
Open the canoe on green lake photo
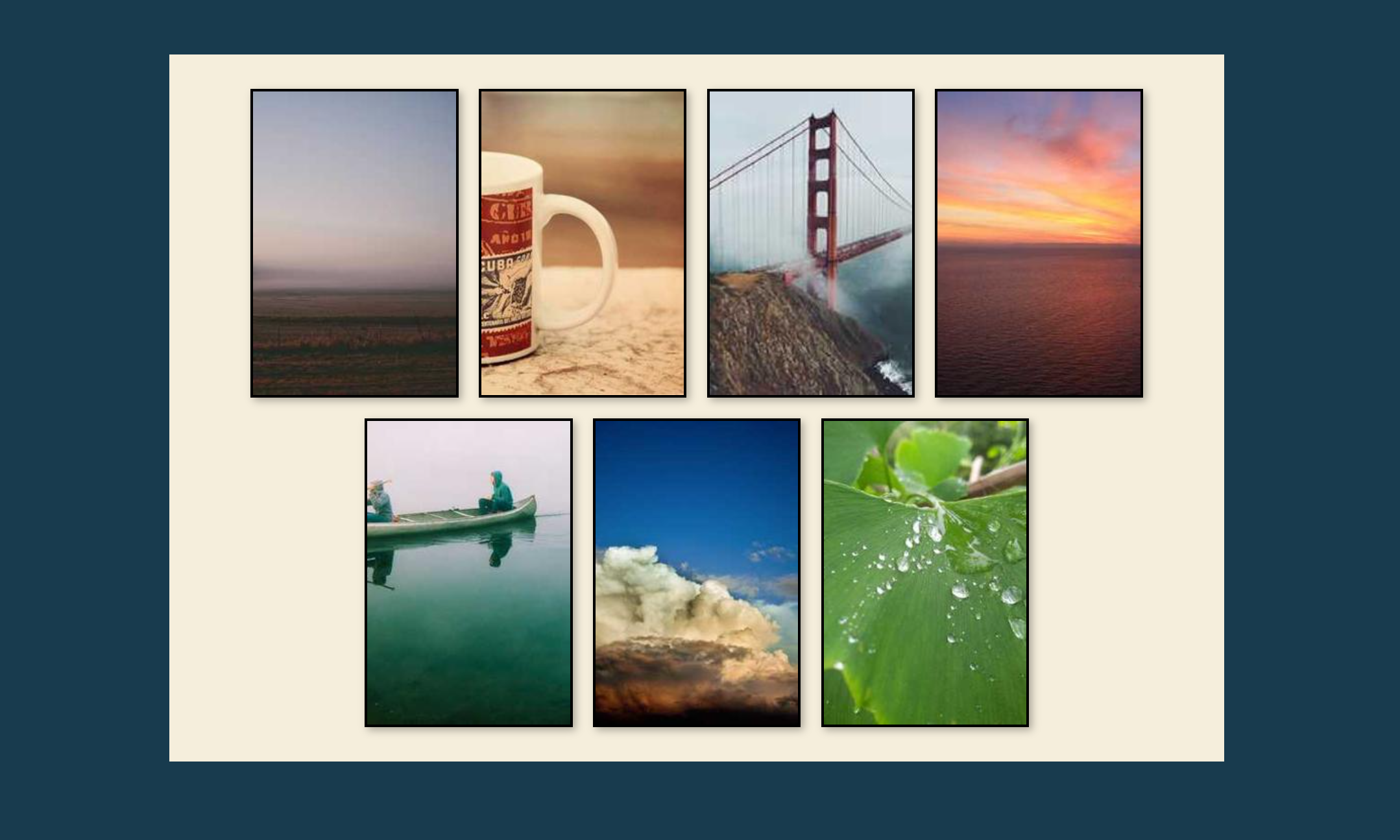(x=468, y=572)
